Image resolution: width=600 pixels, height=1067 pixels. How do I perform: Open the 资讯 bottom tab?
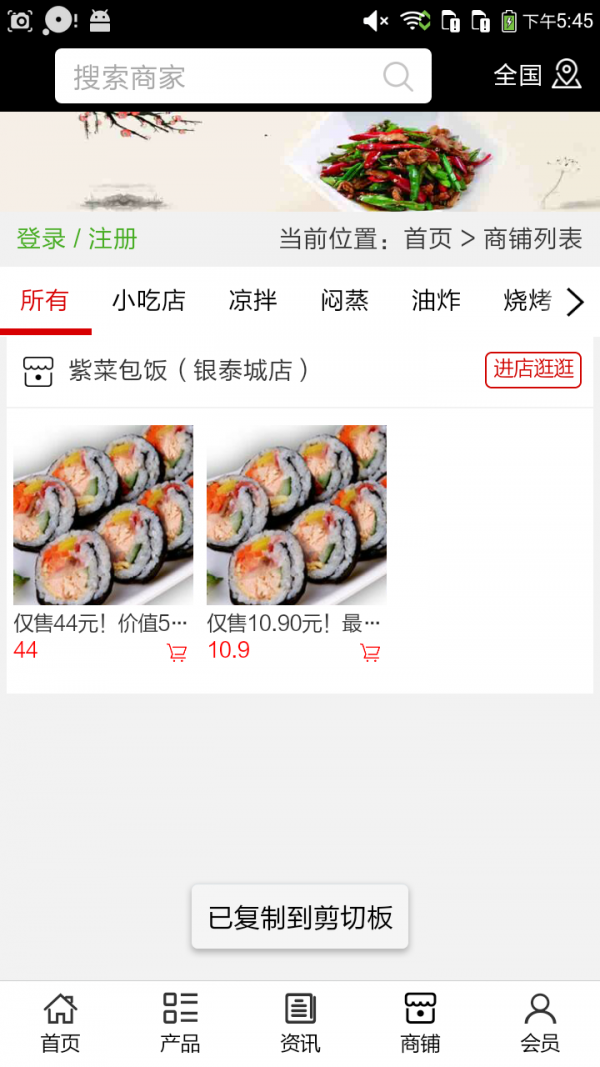click(x=300, y=1023)
